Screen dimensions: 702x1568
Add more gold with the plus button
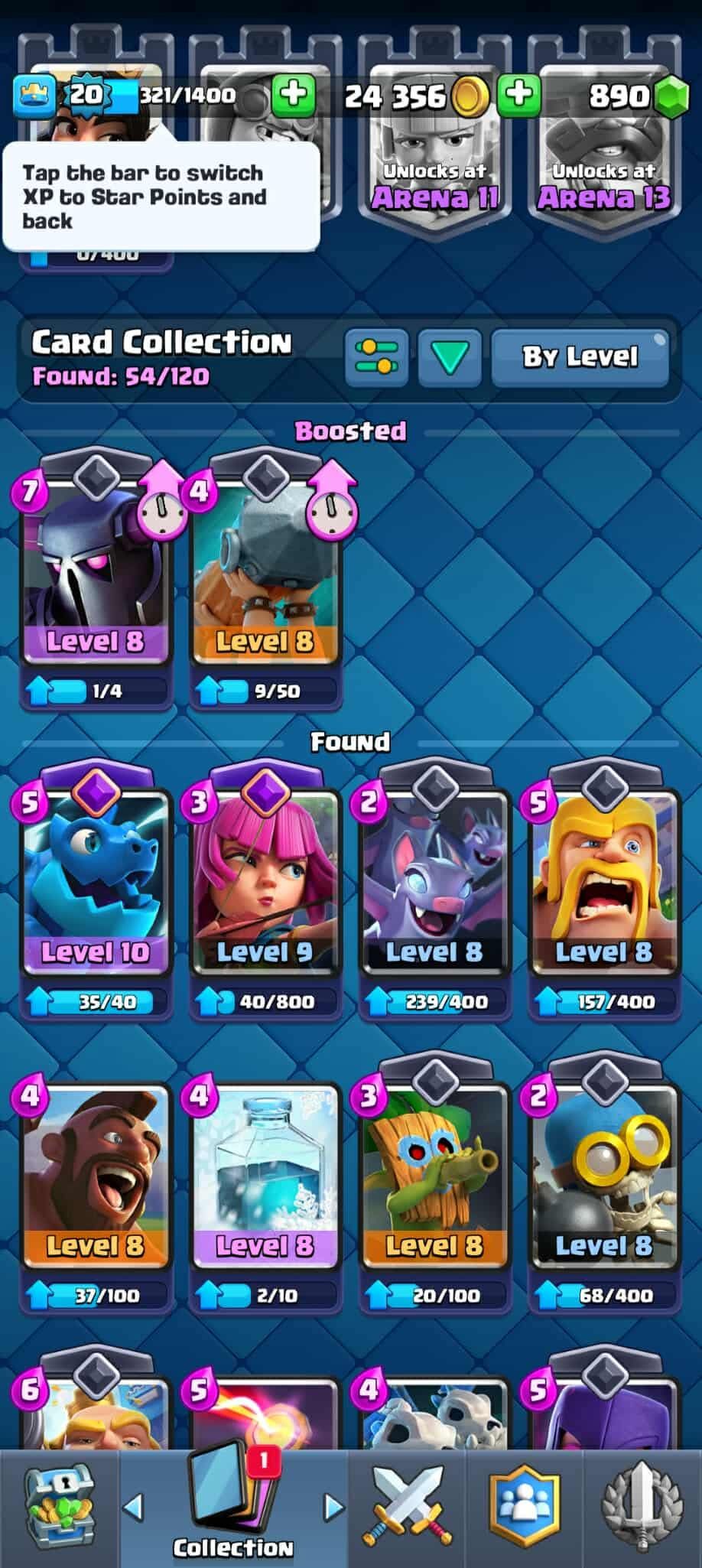(x=518, y=96)
